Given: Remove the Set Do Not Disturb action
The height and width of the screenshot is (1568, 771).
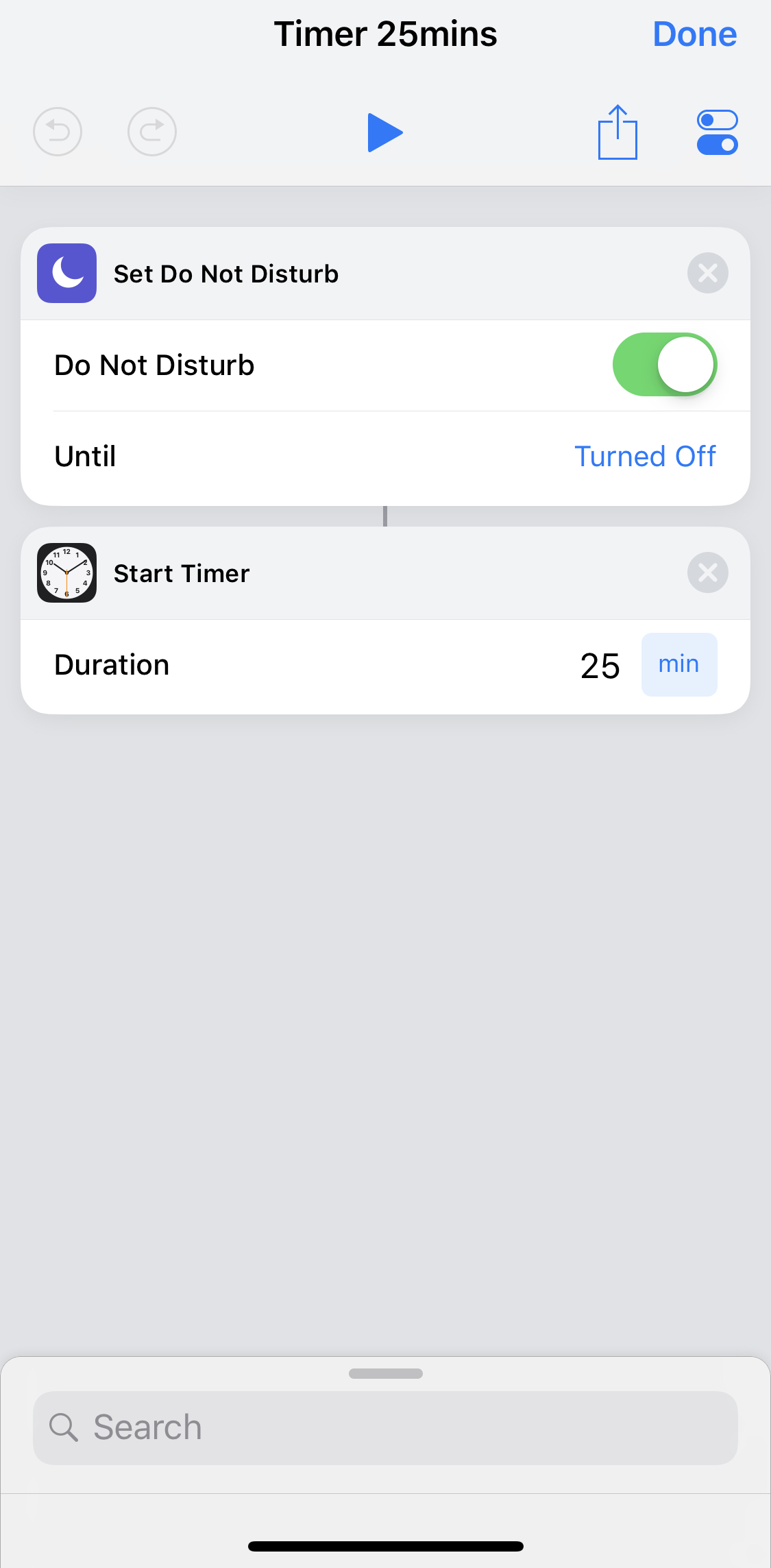Looking at the screenshot, I should (707, 273).
